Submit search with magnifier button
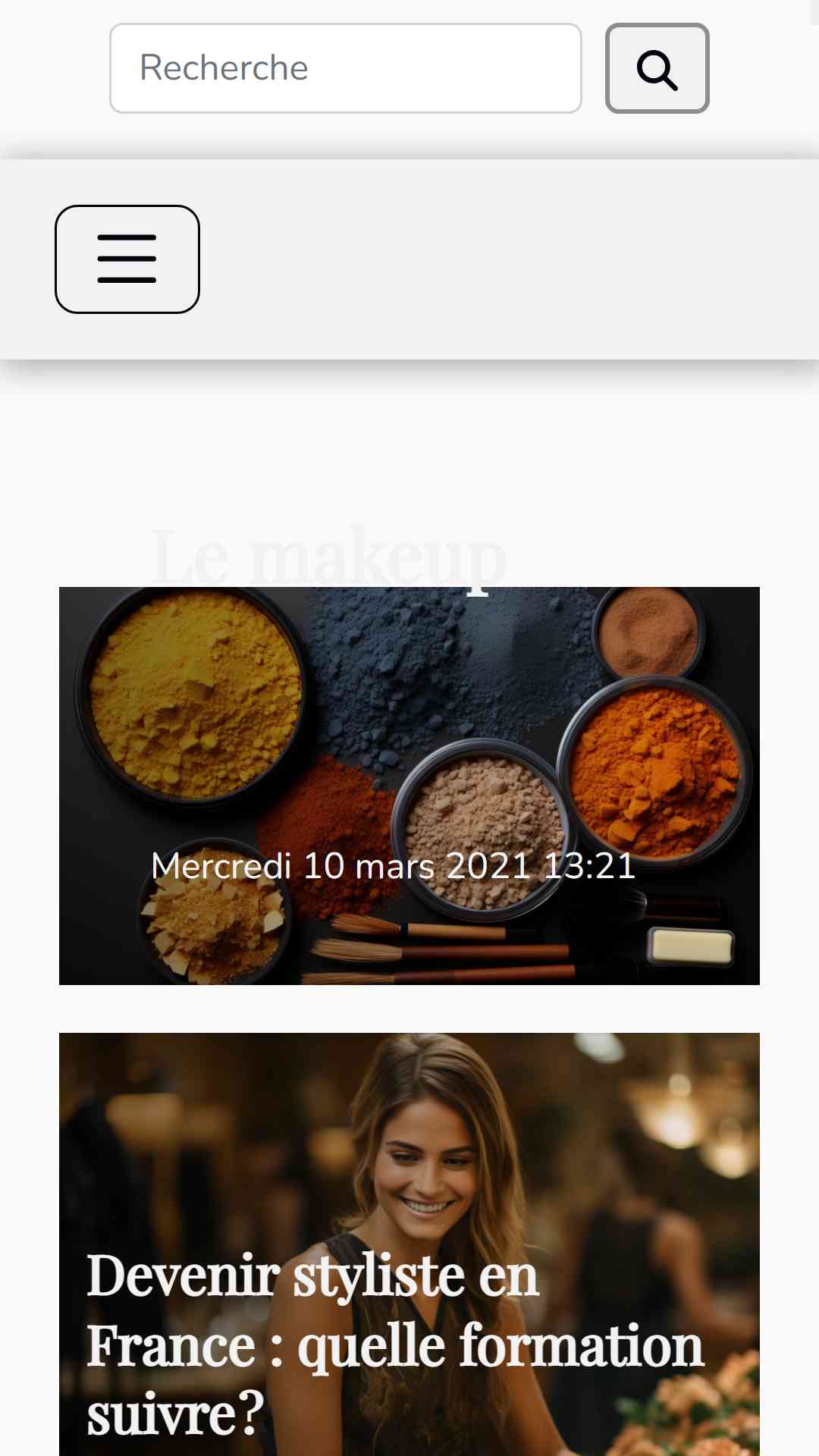This screenshot has width=819, height=1456. click(x=657, y=68)
